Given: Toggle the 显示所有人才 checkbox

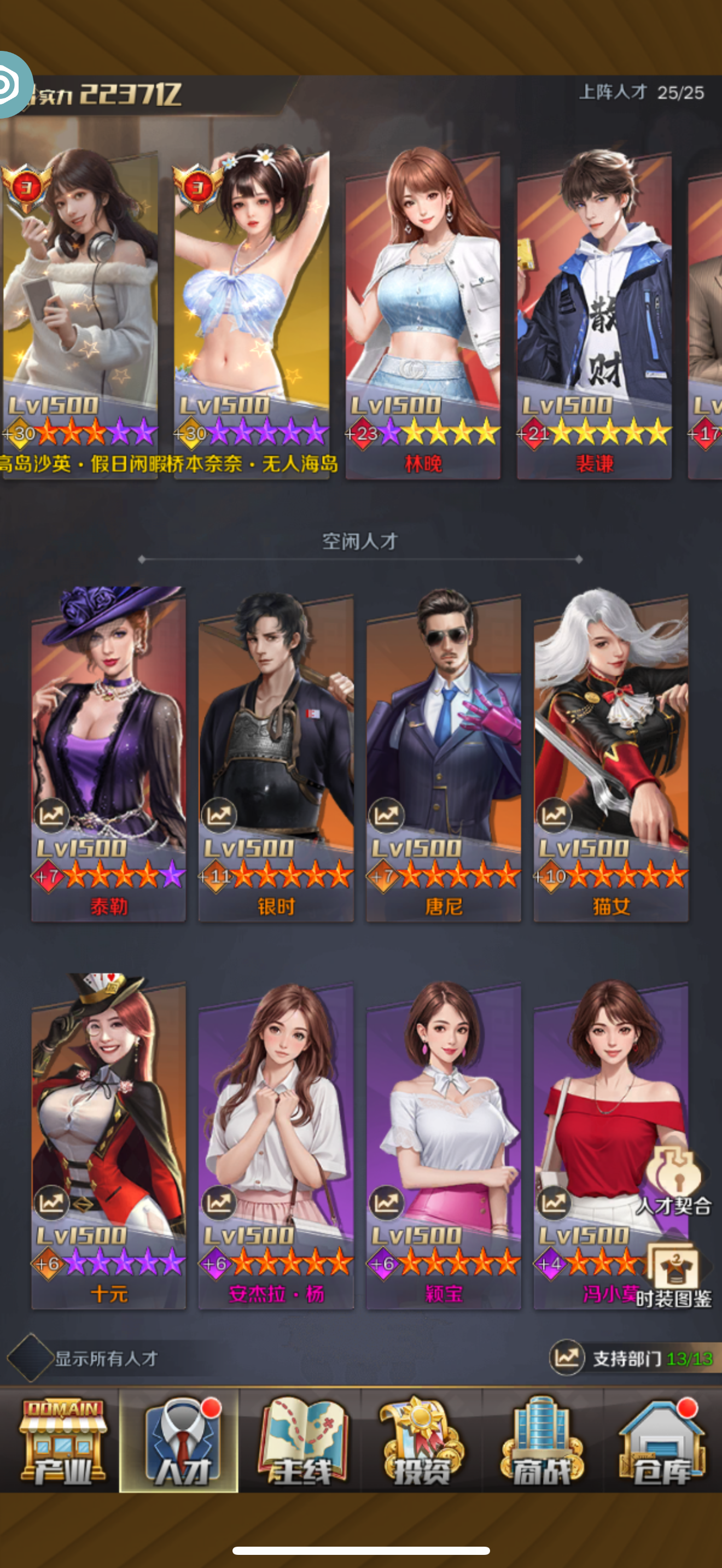Looking at the screenshot, I should [x=30, y=1358].
